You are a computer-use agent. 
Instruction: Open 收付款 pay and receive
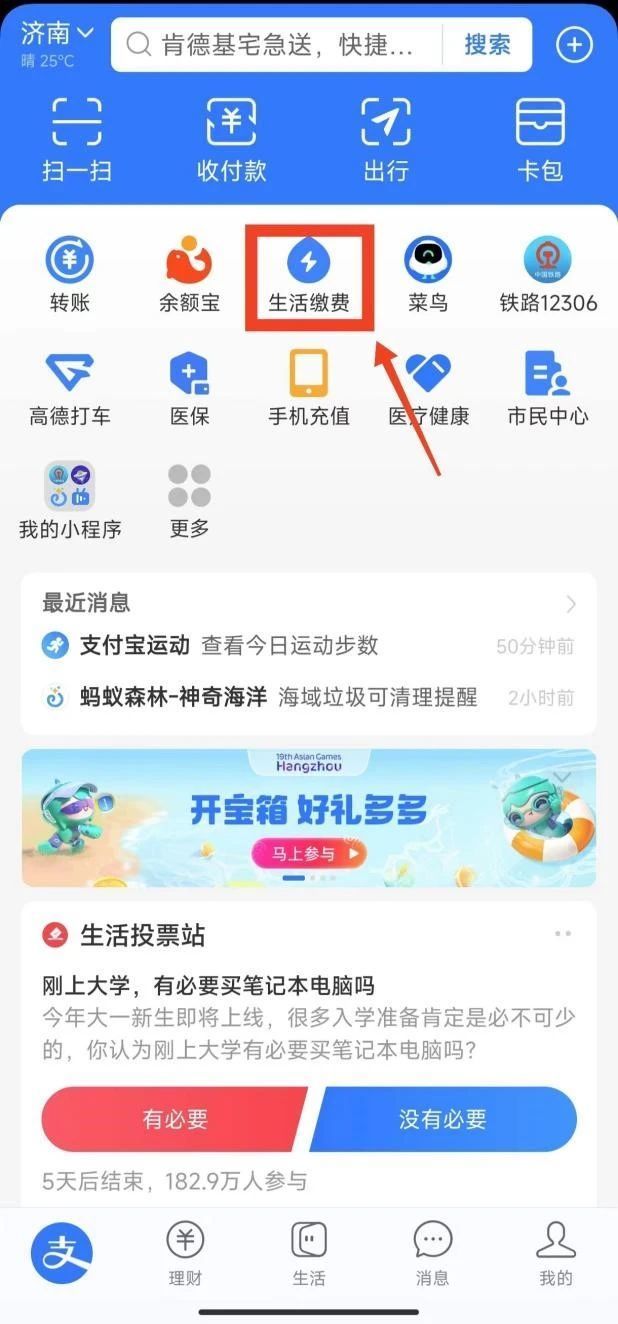click(231, 140)
